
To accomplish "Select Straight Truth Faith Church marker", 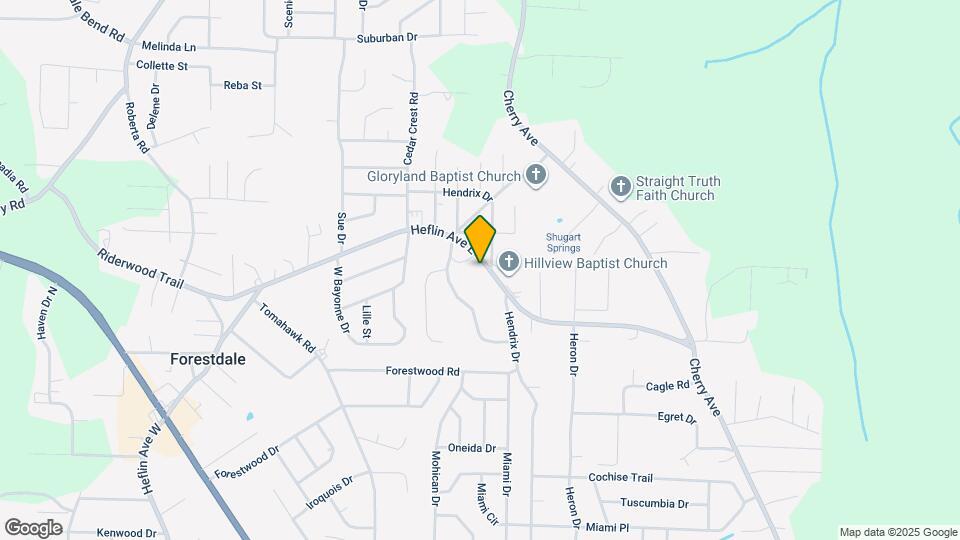I will pyautogui.click(x=621, y=187).
